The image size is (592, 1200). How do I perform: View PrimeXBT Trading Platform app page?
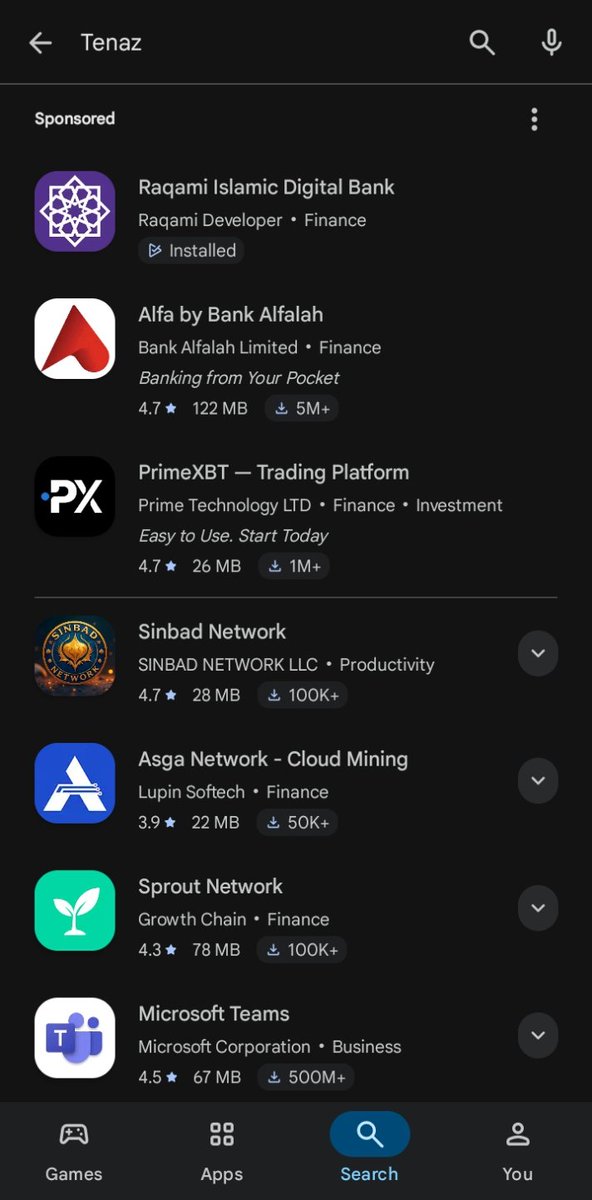click(x=296, y=519)
